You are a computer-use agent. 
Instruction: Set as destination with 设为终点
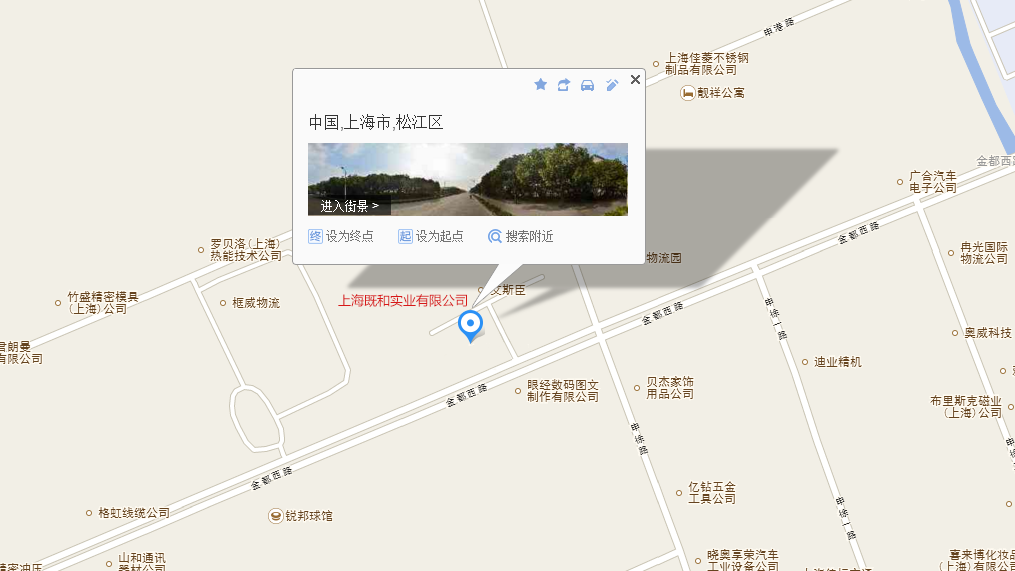pyautogui.click(x=341, y=237)
